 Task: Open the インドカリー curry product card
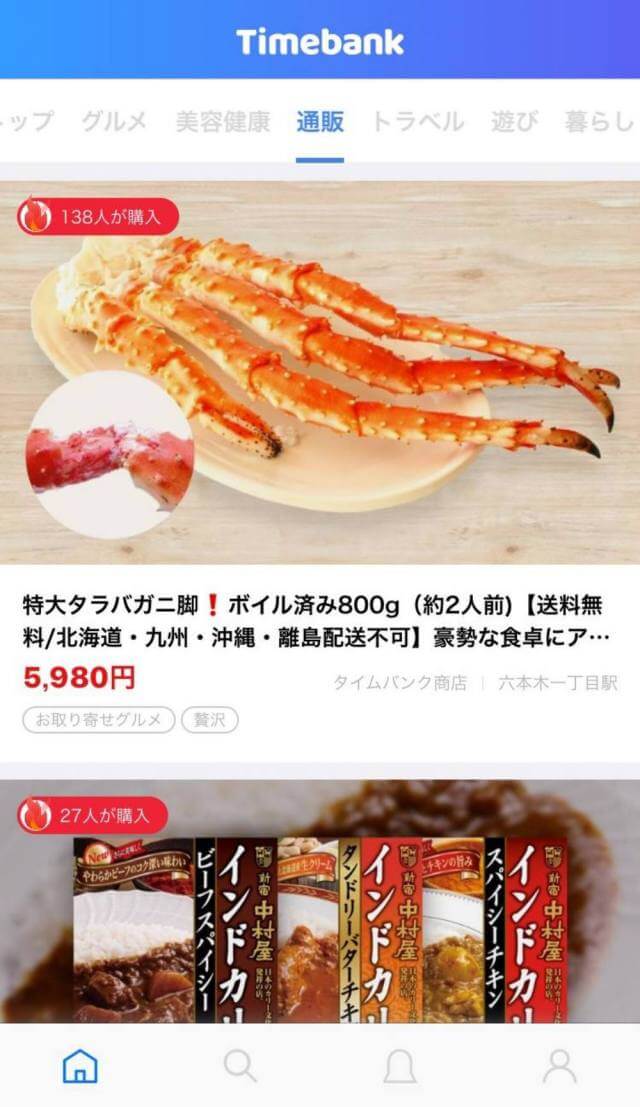pyautogui.click(x=320, y=902)
